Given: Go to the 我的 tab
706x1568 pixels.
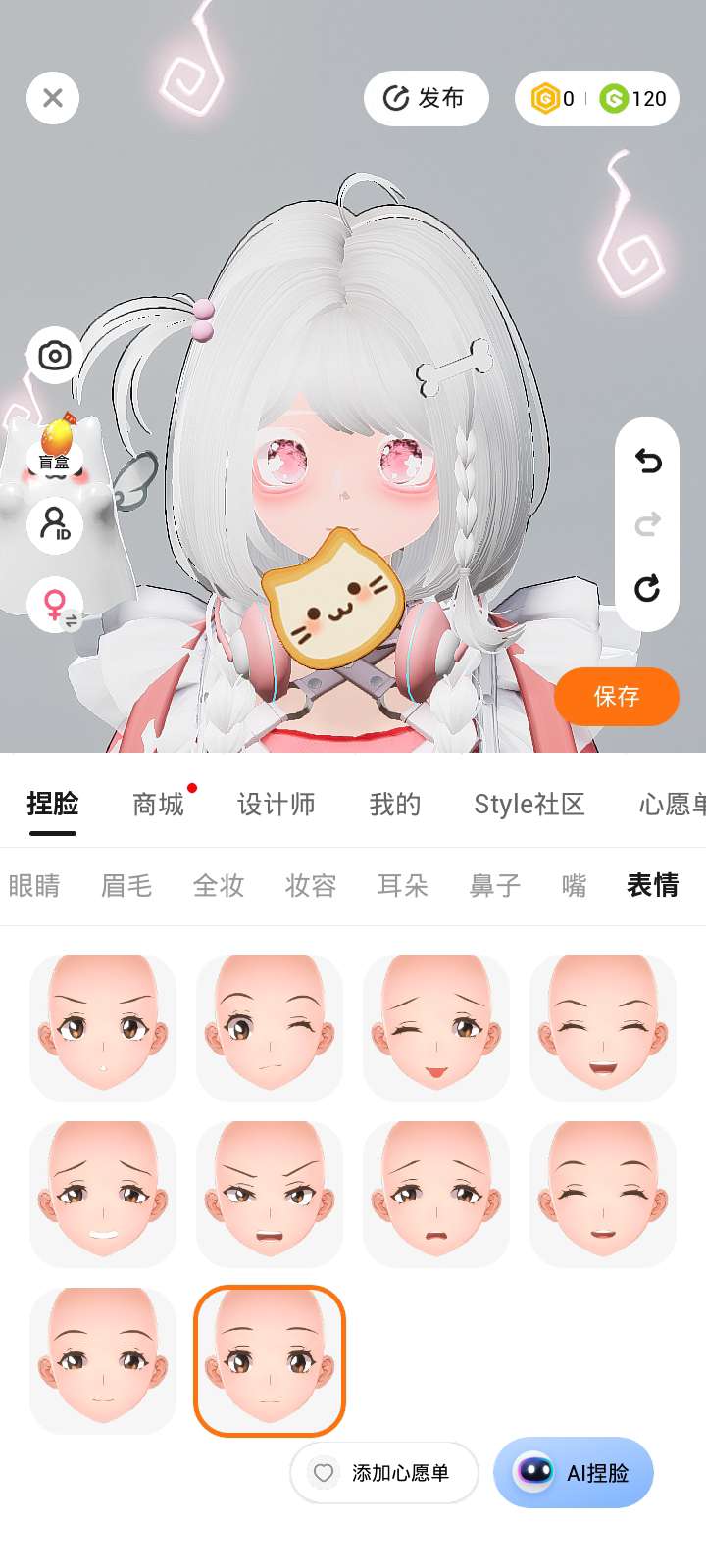Looking at the screenshot, I should click(395, 805).
